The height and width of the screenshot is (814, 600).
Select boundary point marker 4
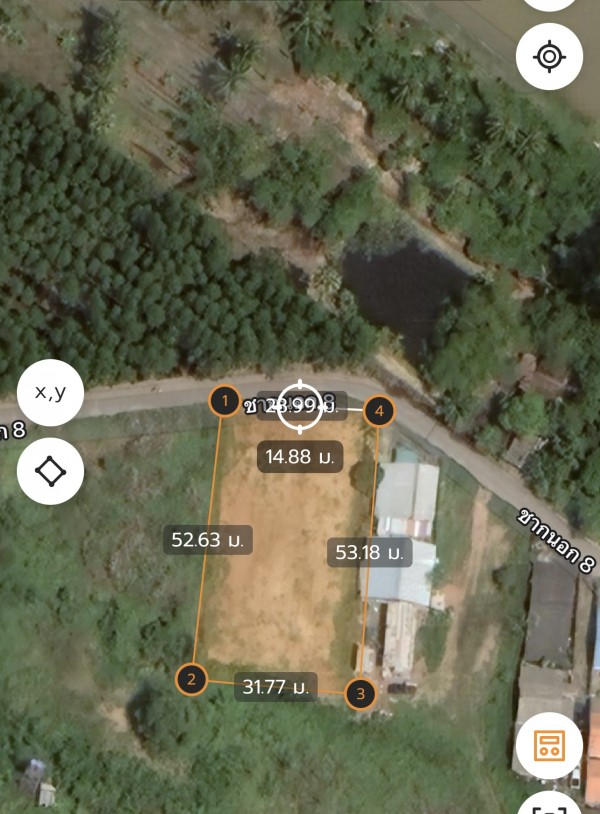(377, 411)
